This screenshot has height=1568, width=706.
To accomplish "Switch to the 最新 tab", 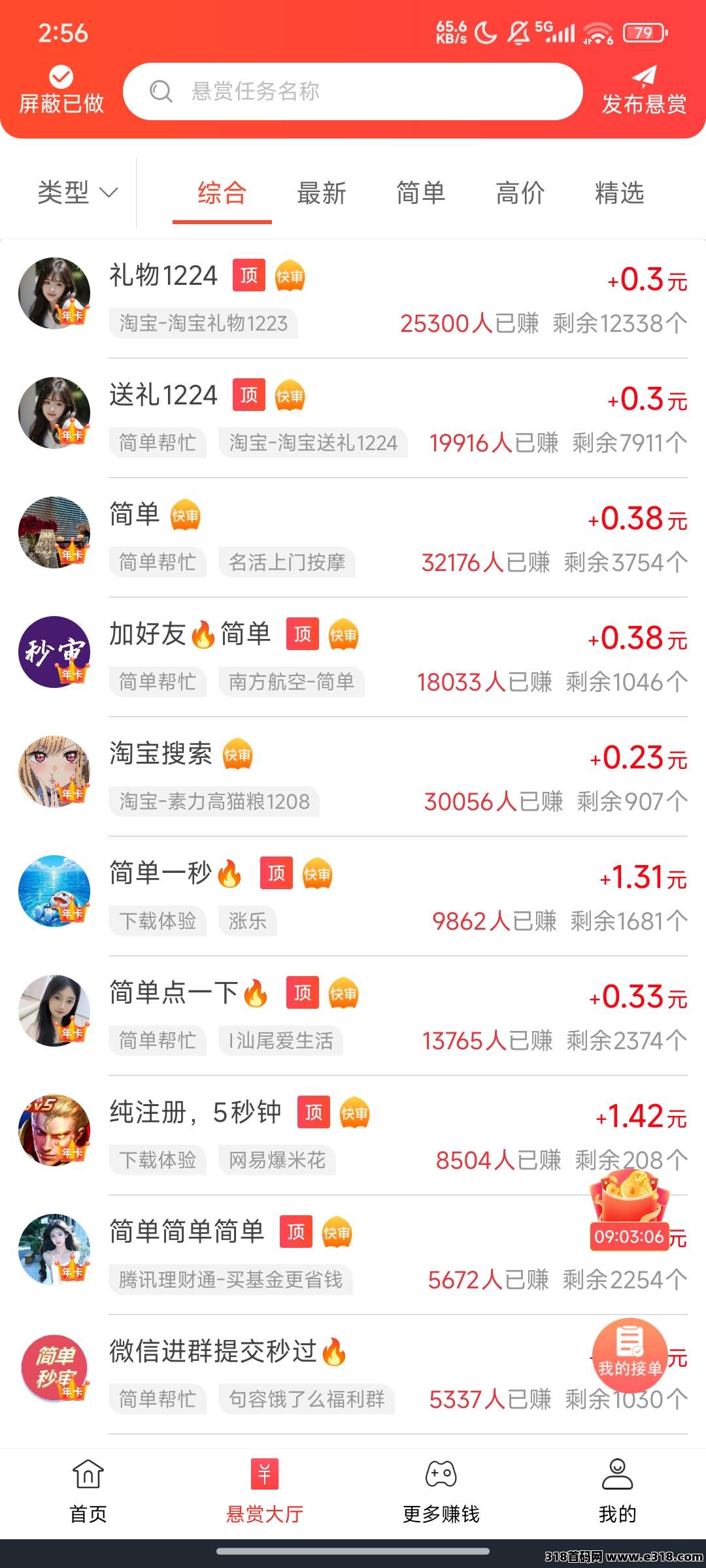I will (323, 193).
